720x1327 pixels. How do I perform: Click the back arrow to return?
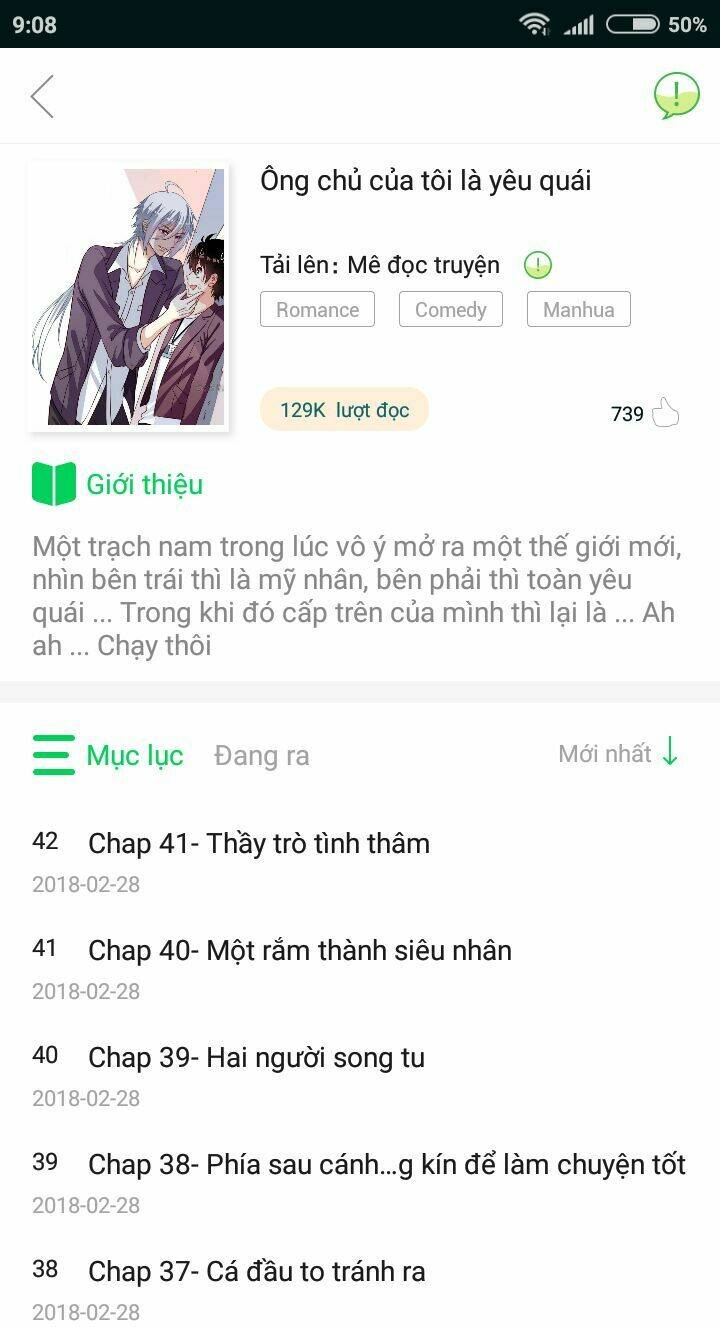[x=41, y=96]
